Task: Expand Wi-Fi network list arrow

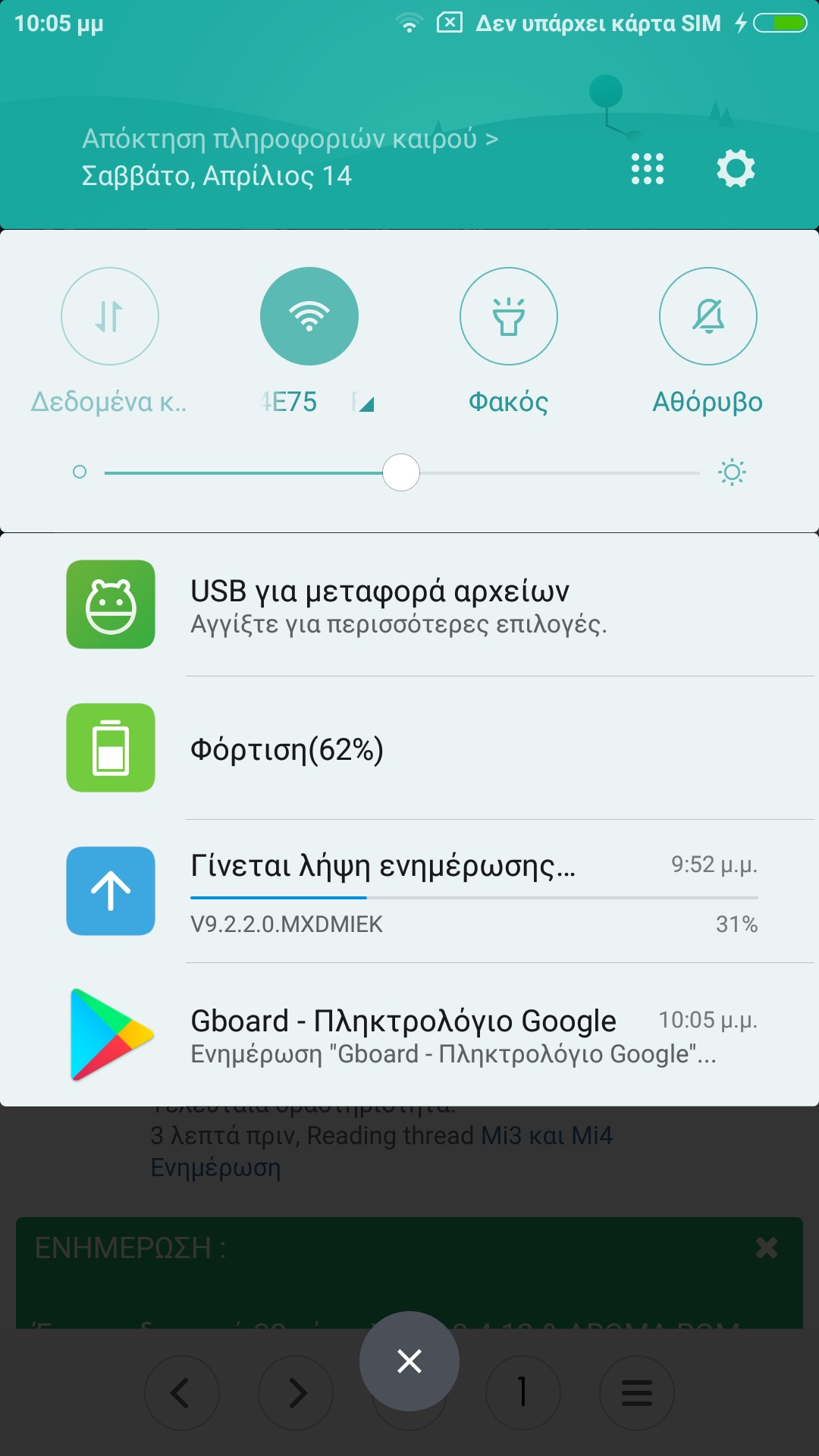Action: tap(366, 404)
